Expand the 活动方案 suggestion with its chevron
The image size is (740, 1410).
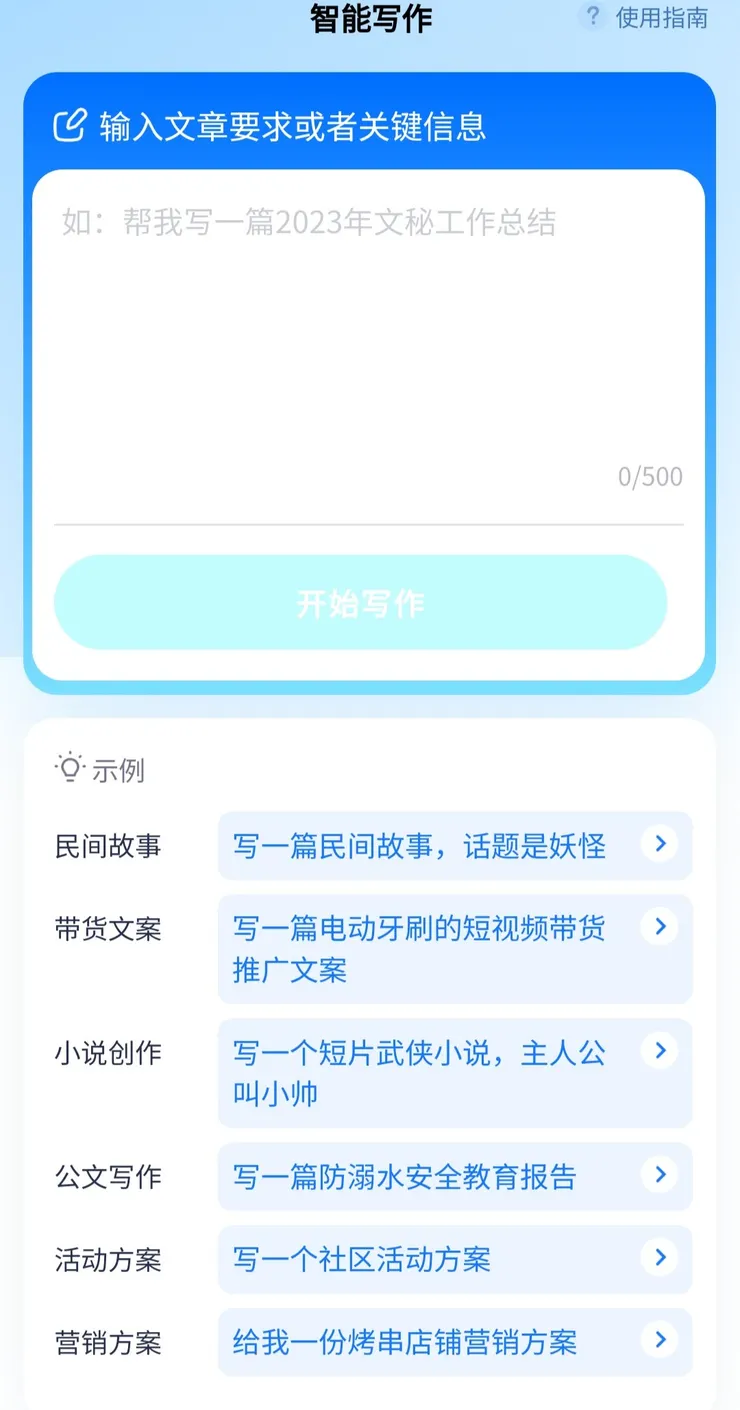pyautogui.click(x=659, y=1259)
